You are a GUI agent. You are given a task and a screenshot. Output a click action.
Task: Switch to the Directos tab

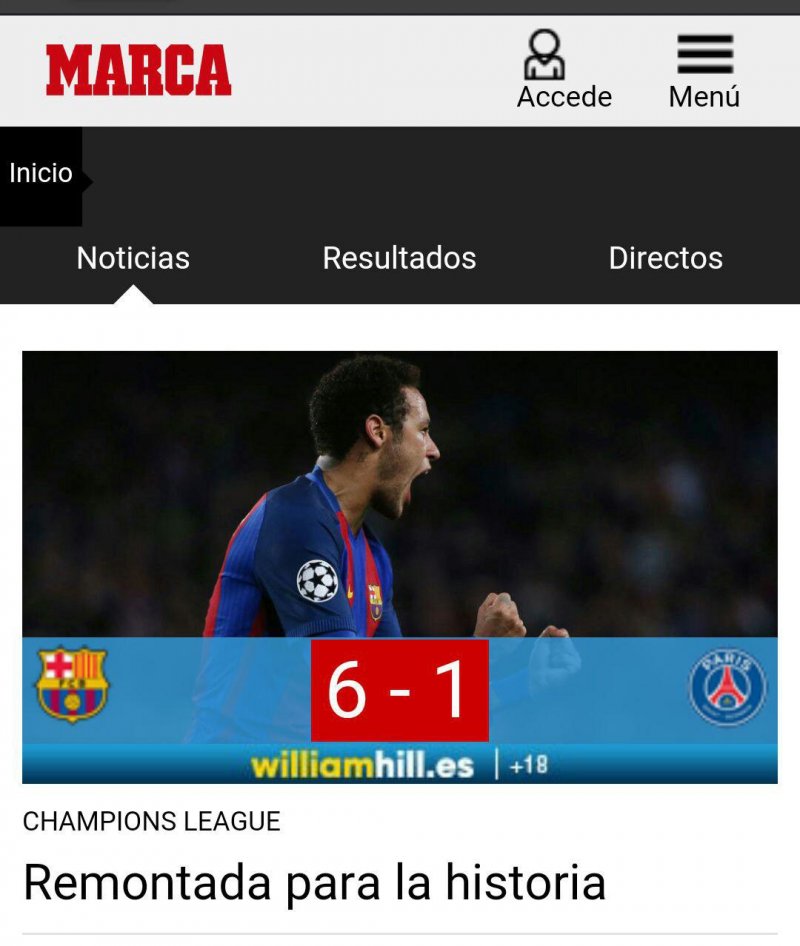tap(665, 258)
